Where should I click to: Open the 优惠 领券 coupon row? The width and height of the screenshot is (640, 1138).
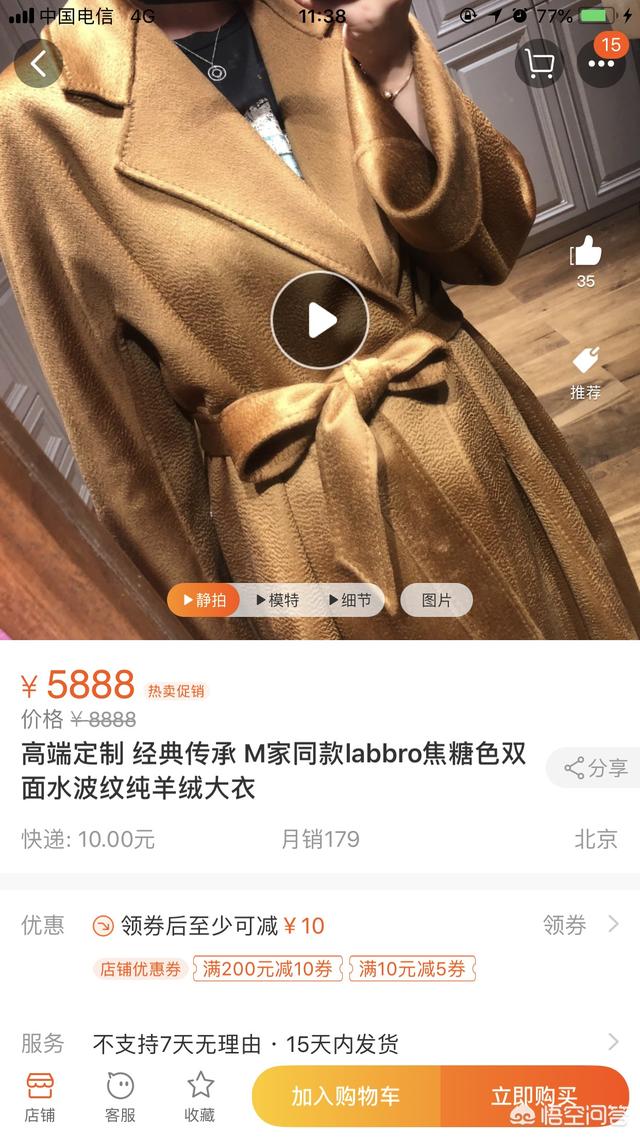tap(580, 926)
